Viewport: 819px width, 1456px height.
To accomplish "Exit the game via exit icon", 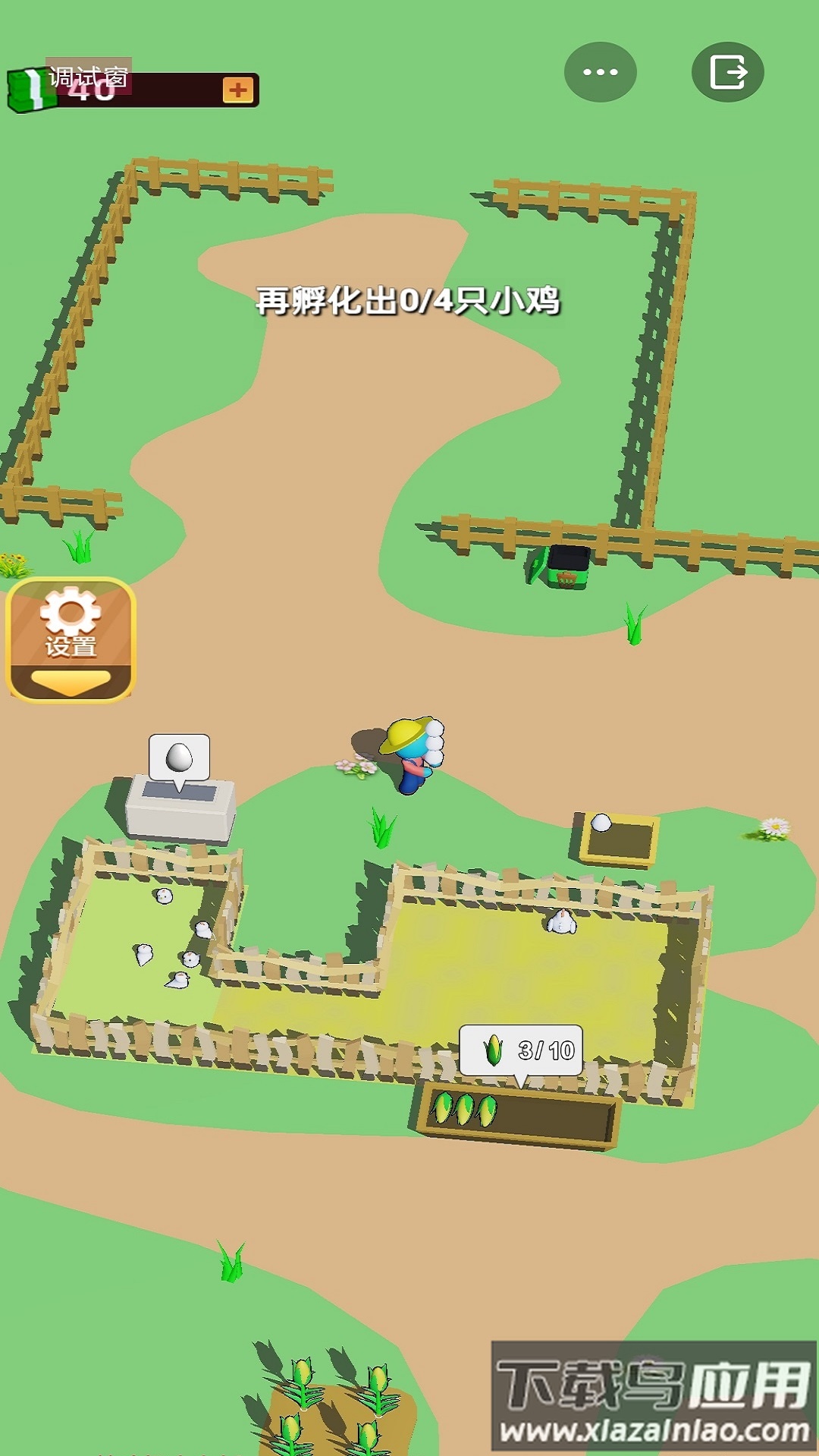I will tap(727, 72).
